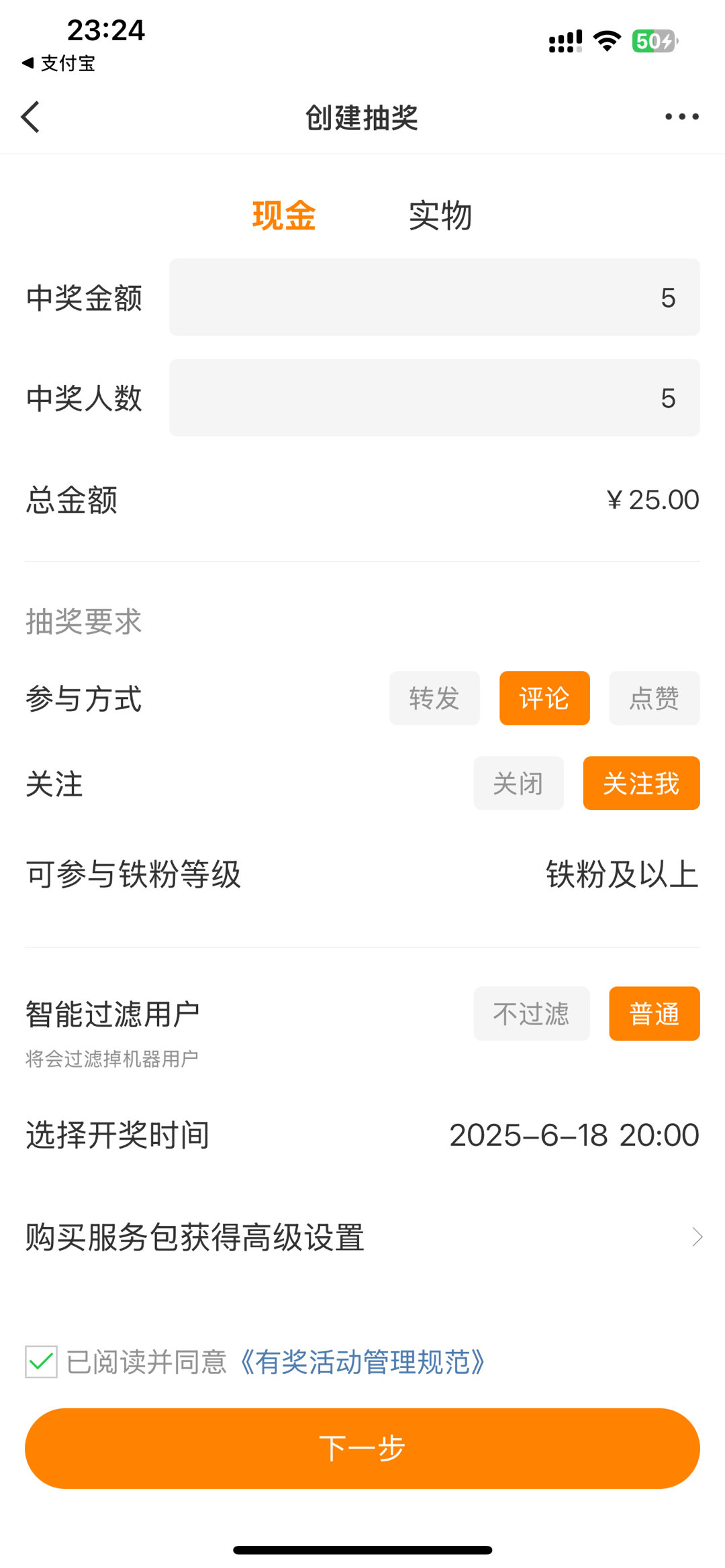Viewport: 725px width, 1568px height.
Task: Tap the 下一步 button
Action: (x=362, y=1449)
